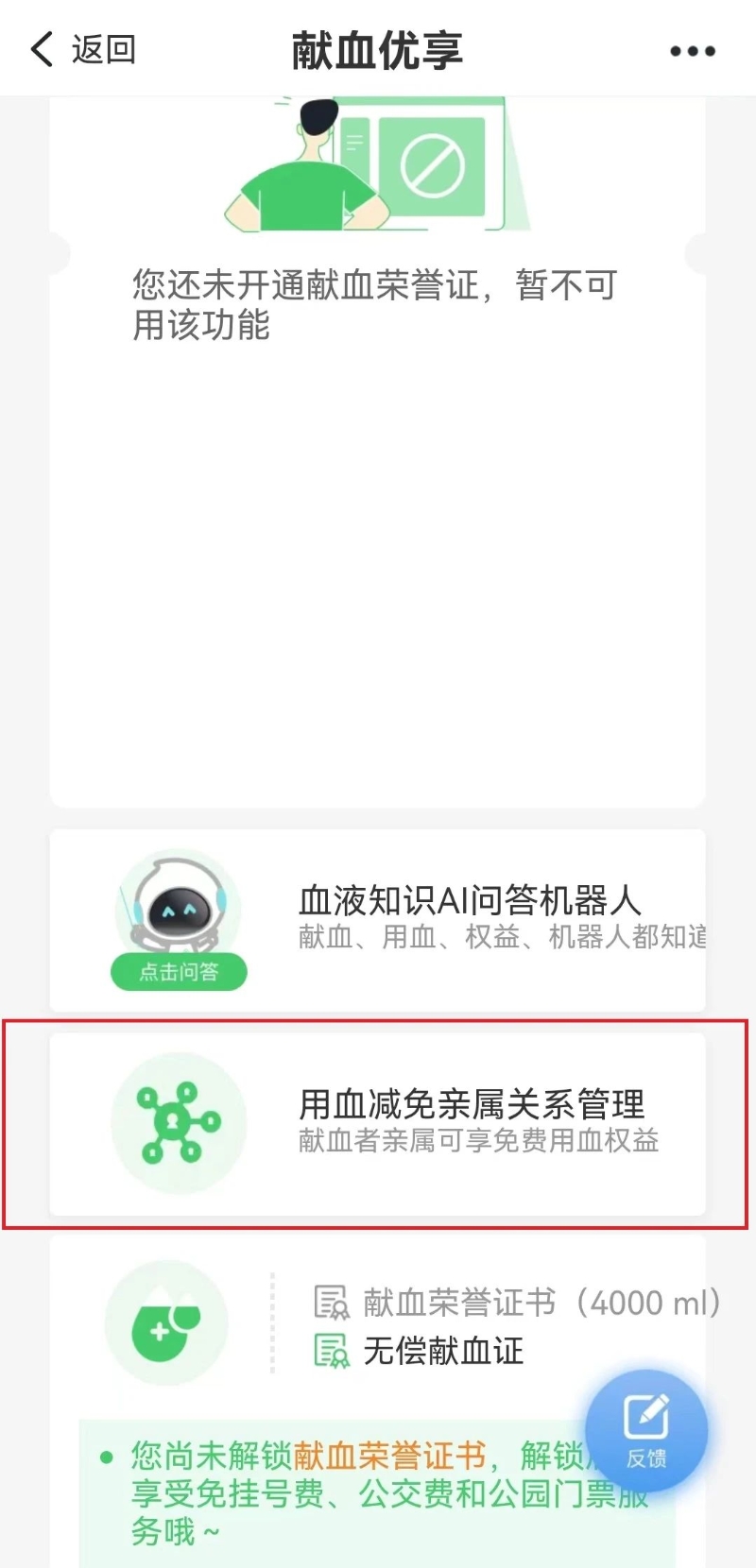Follow the 献血荣誉证书 orange link
This screenshot has width=756, height=1568.
(389, 1456)
